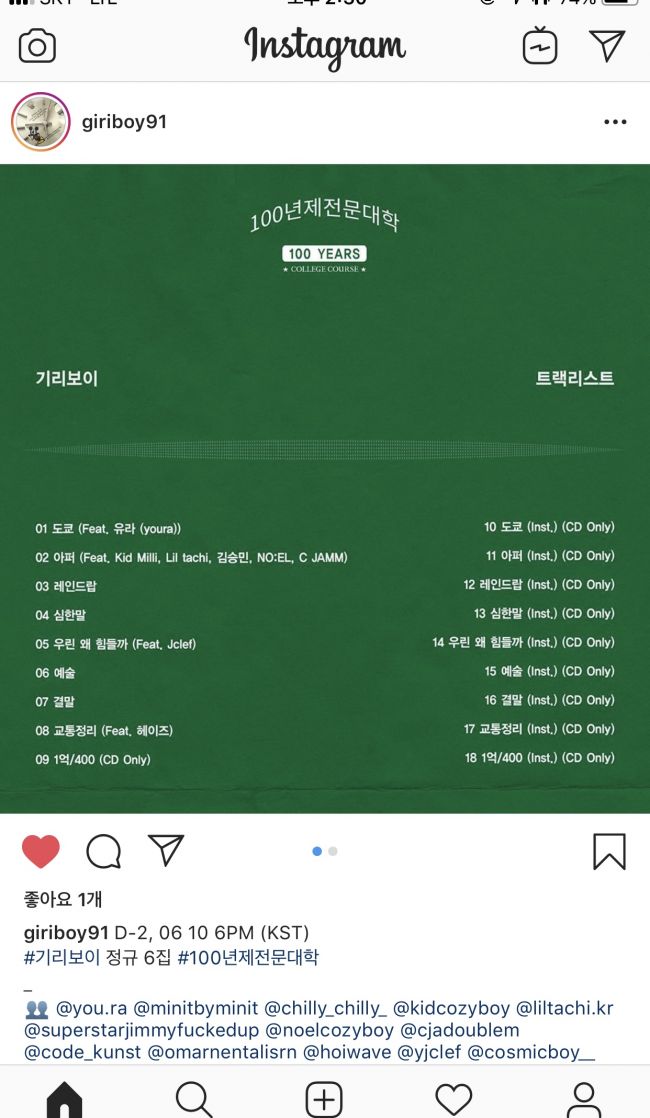Open giriboy91's profile picture story
650x1118 pixels.
(40, 122)
